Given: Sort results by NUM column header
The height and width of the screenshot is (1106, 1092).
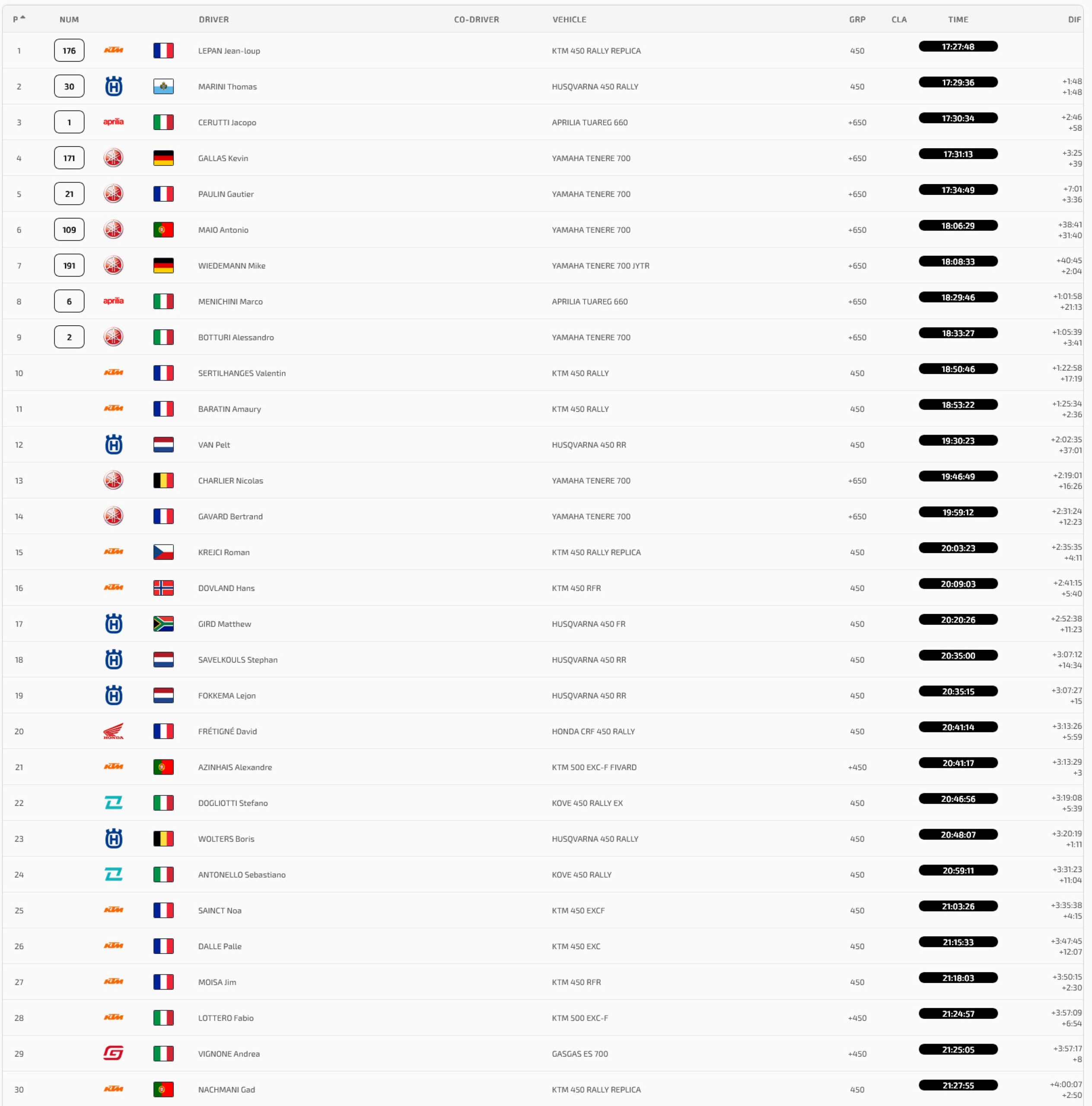Looking at the screenshot, I should coord(69,19).
